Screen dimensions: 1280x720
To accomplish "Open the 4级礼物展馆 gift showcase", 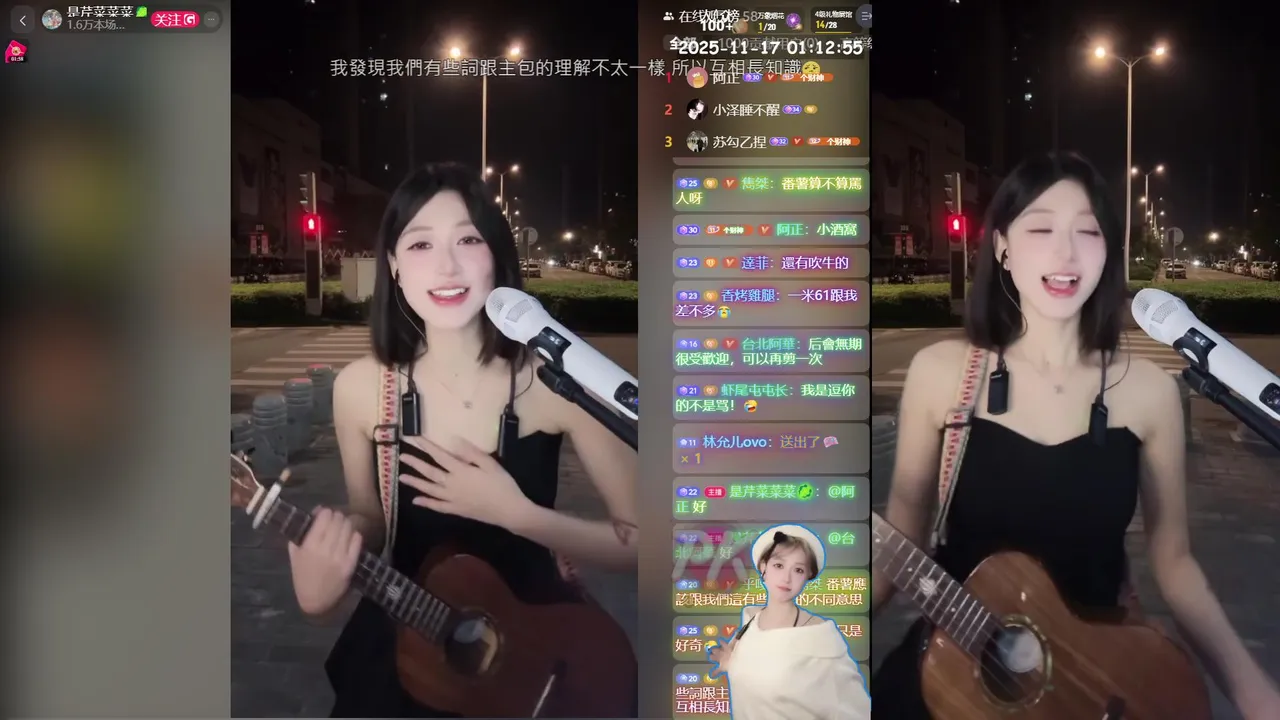I will 832,20.
